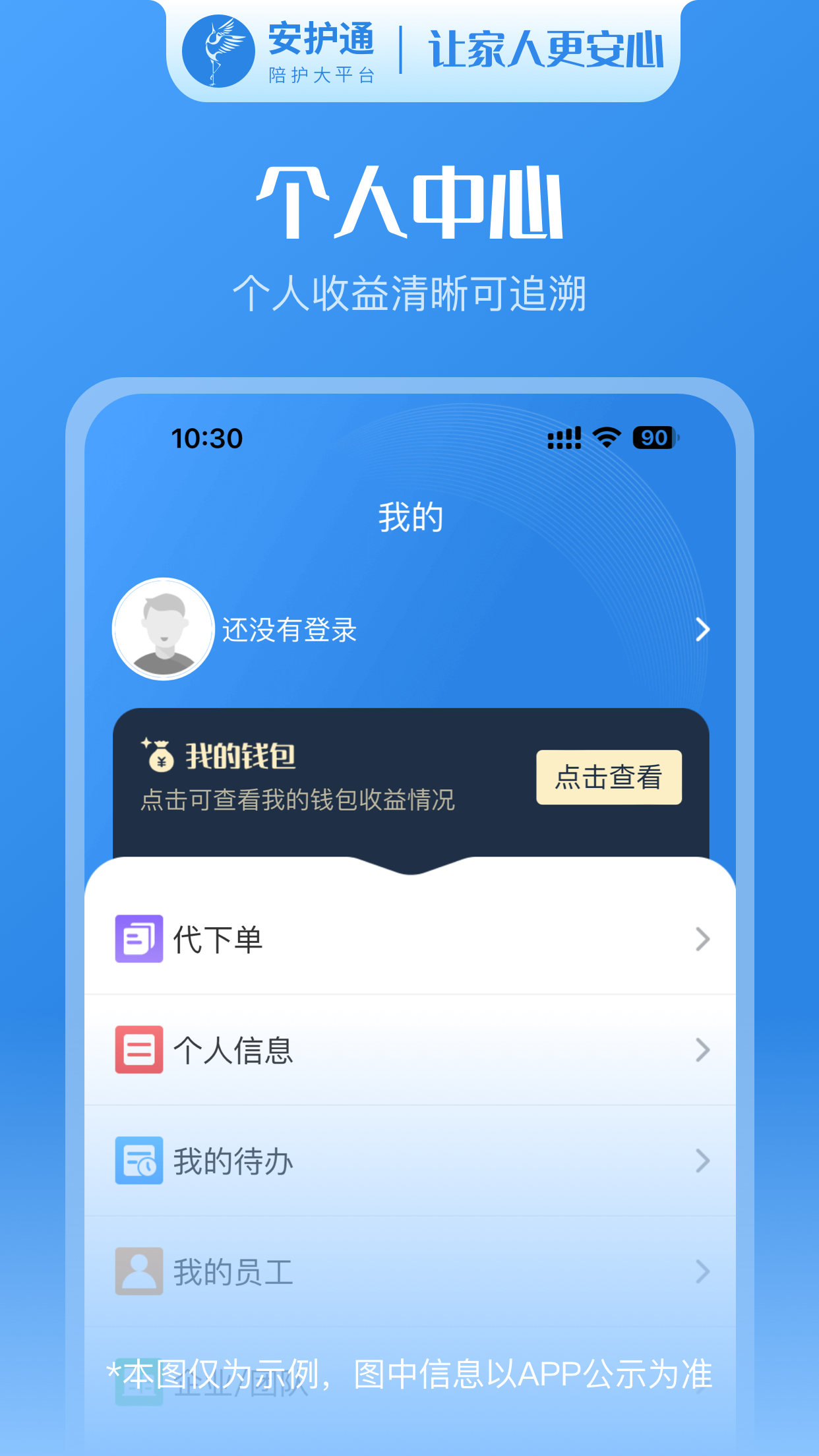Click the 90 percent battery indicator

click(654, 437)
